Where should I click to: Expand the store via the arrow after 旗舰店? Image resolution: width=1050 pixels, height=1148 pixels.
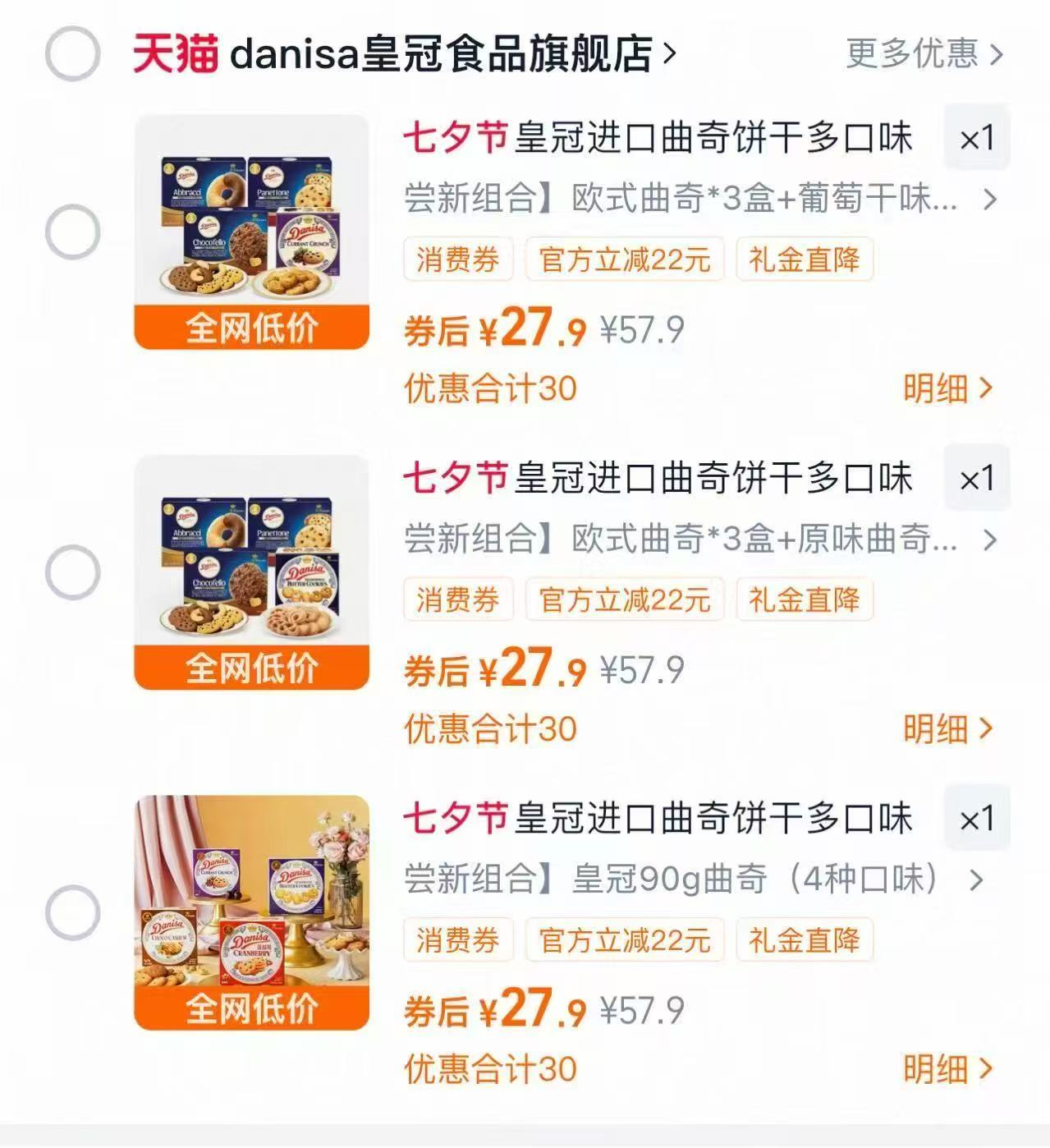pos(669,53)
